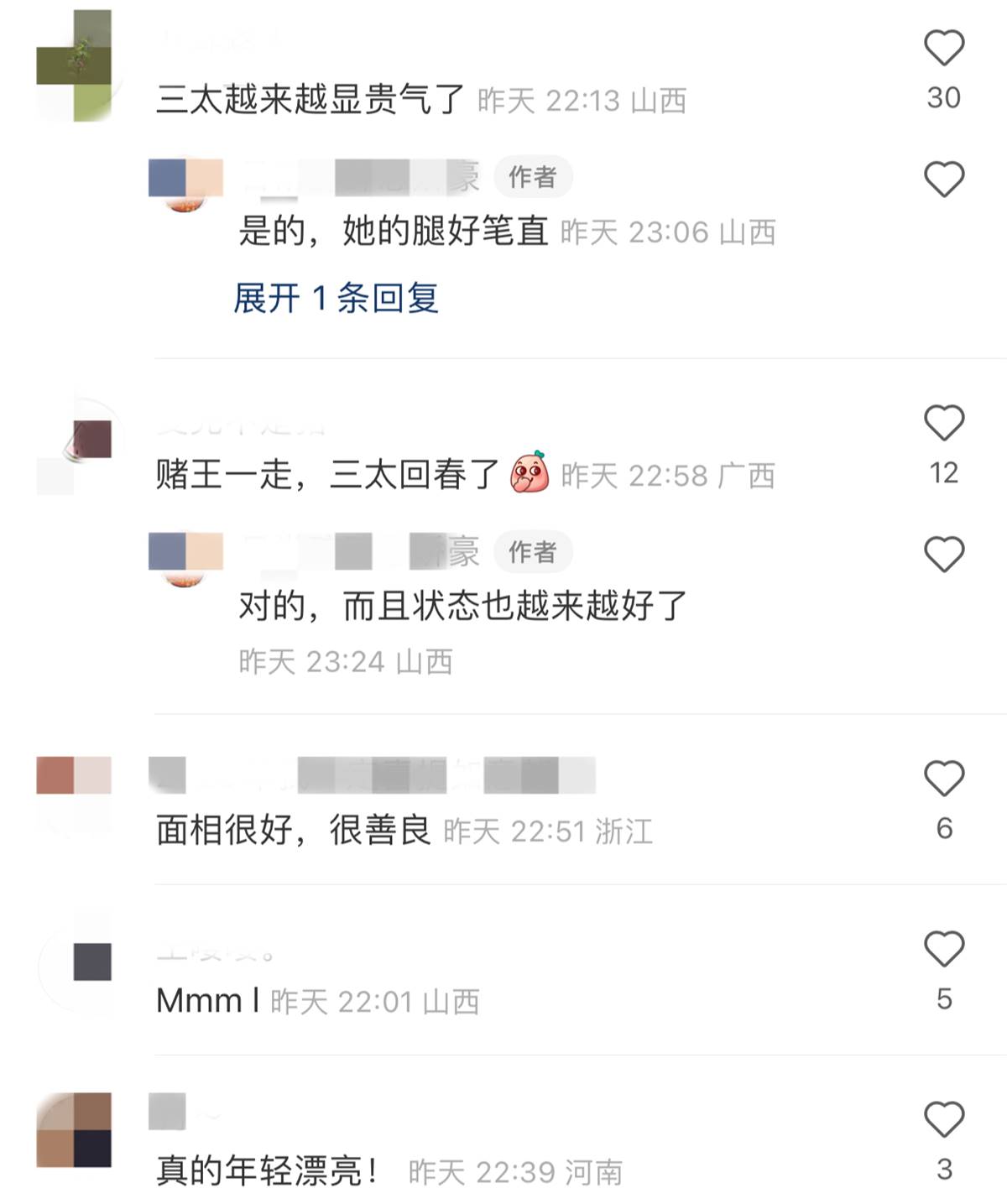
Task: Like the comment 面相很好，很善良
Action: [x=943, y=779]
